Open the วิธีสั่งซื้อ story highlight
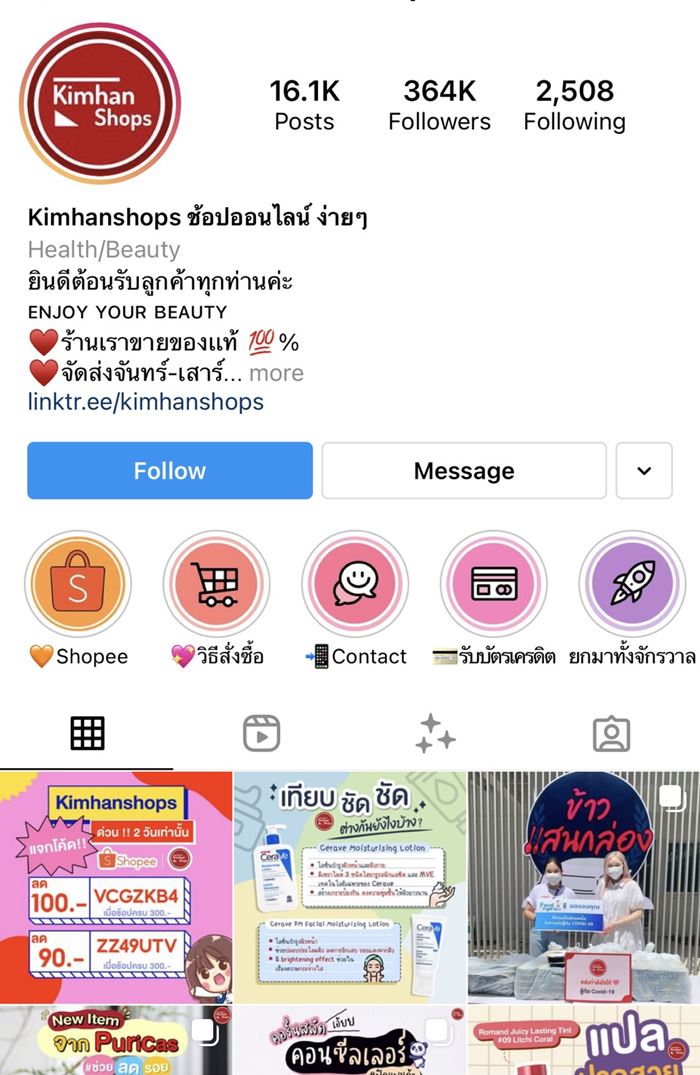Image resolution: width=700 pixels, height=1075 pixels. tap(217, 584)
